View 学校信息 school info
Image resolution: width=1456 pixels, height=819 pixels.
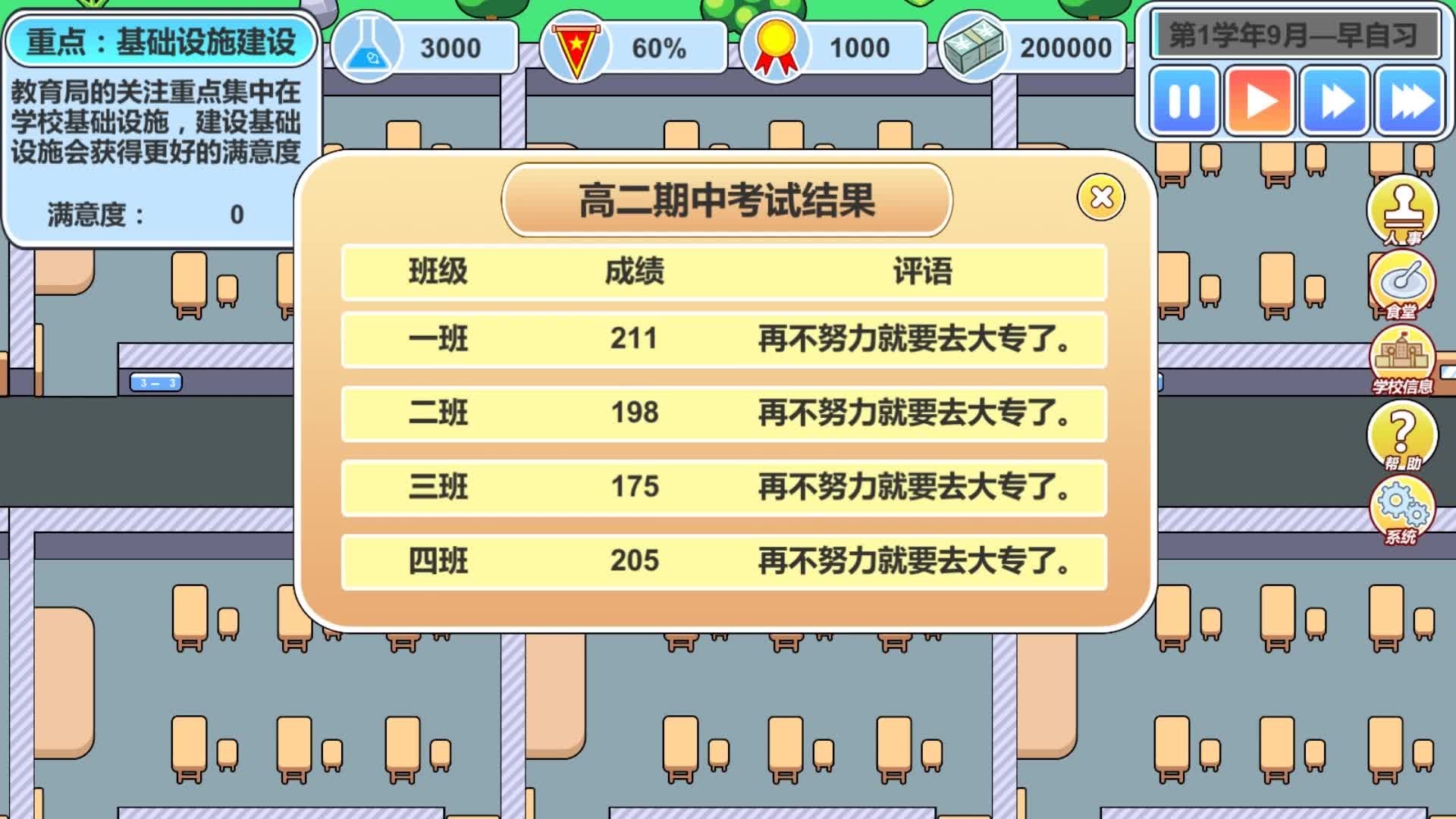click(x=1402, y=359)
